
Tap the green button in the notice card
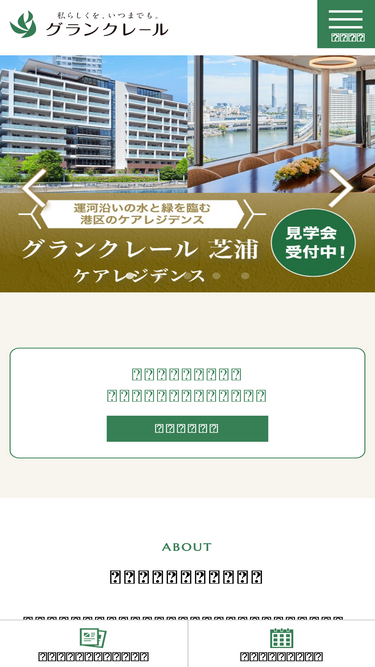188,428
